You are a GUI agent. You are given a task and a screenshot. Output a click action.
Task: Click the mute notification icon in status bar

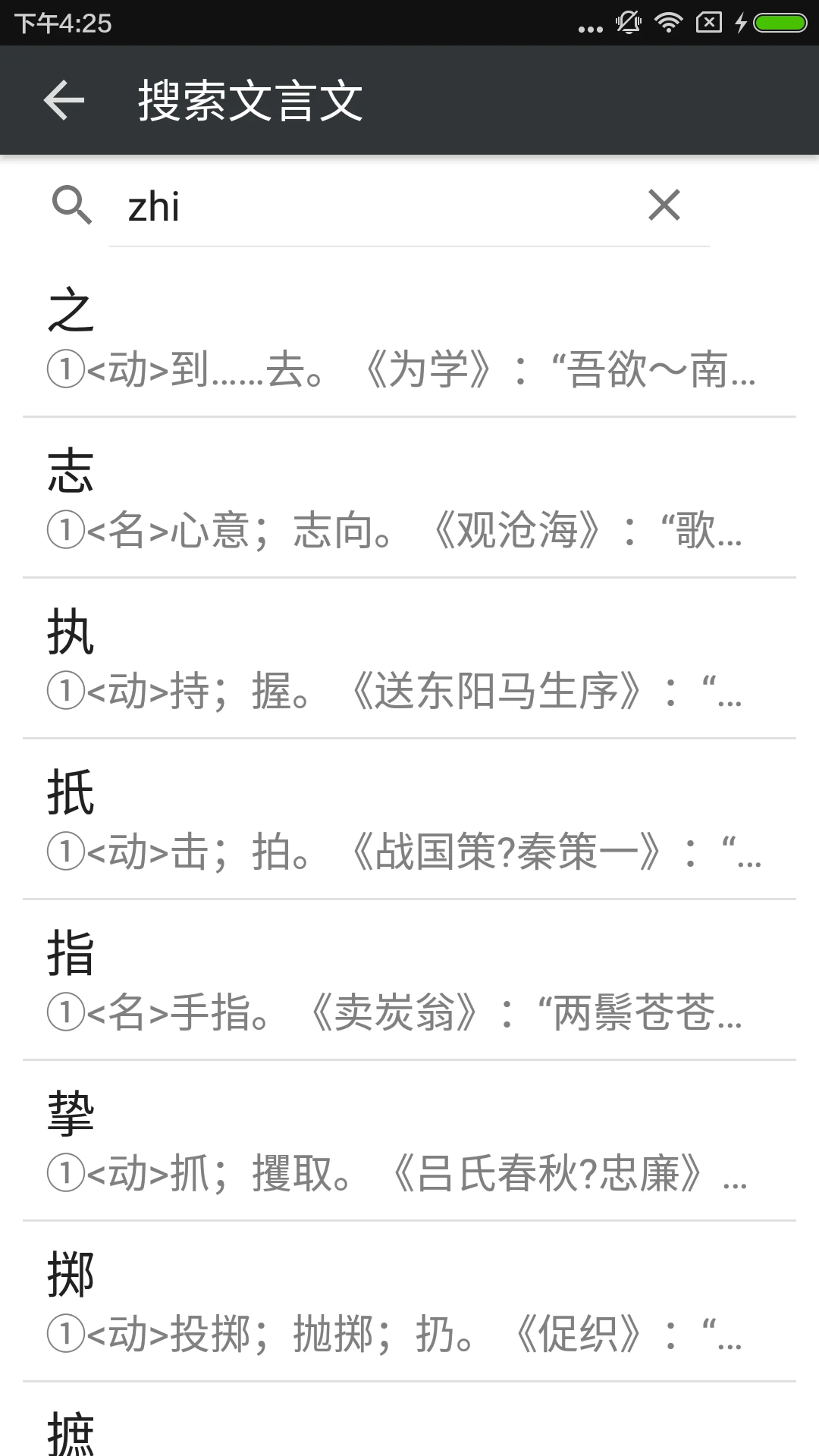[x=629, y=21]
